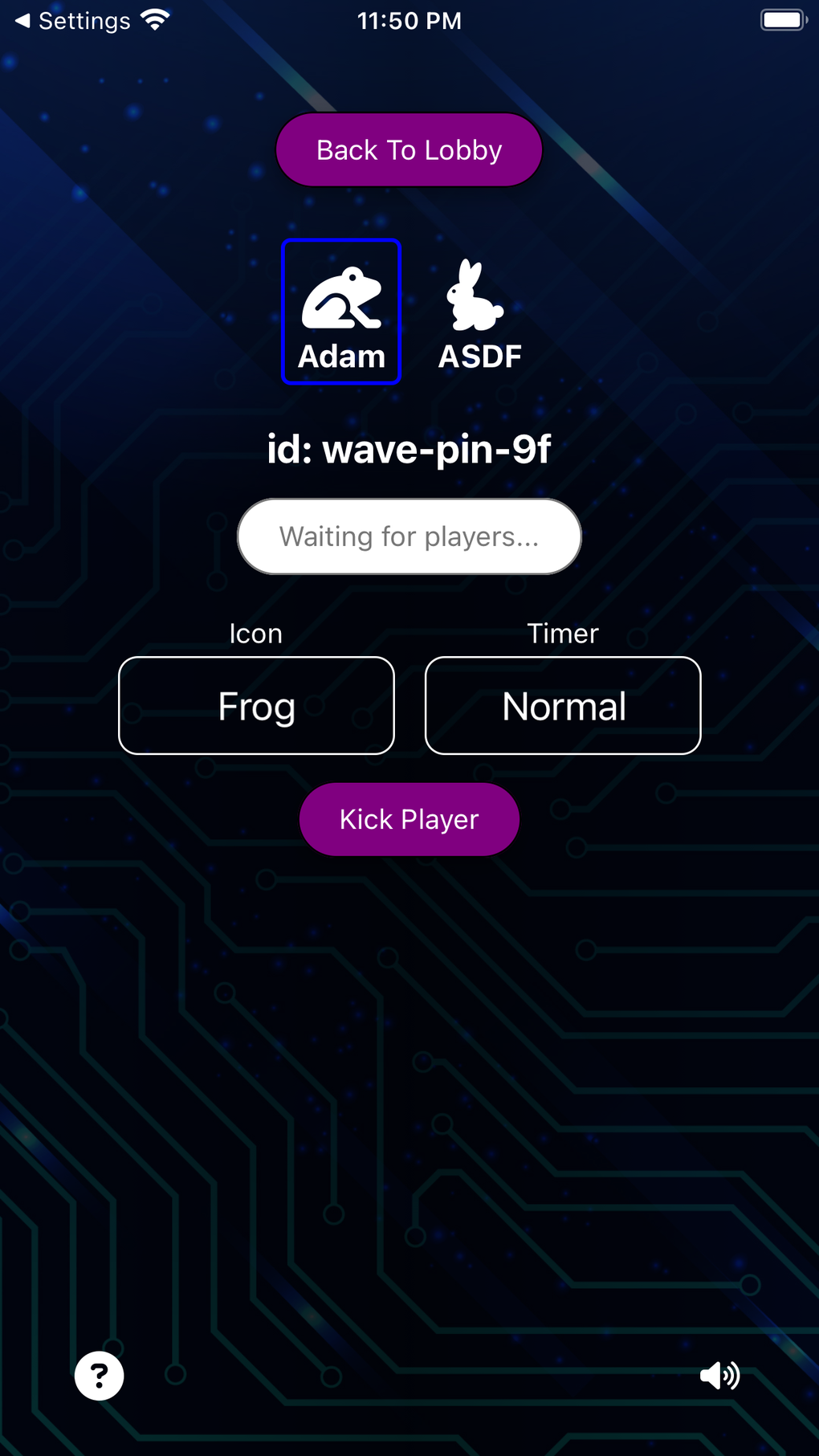Tap the Waiting for players button
Viewport: 819px width, 1456px height.
coord(409,536)
